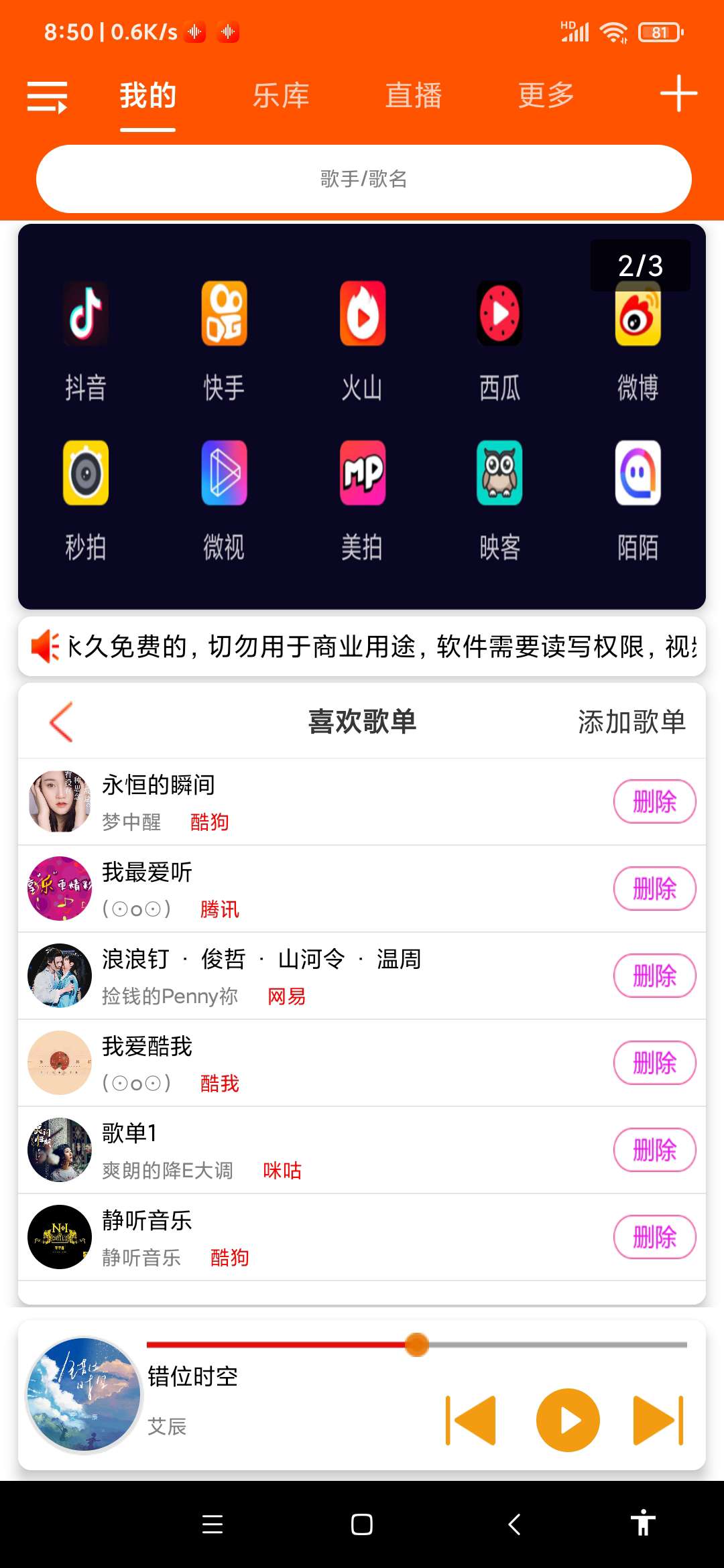The height and width of the screenshot is (1568, 724).
Task: Delete the 静听音乐 playlist
Action: pos(654,1237)
